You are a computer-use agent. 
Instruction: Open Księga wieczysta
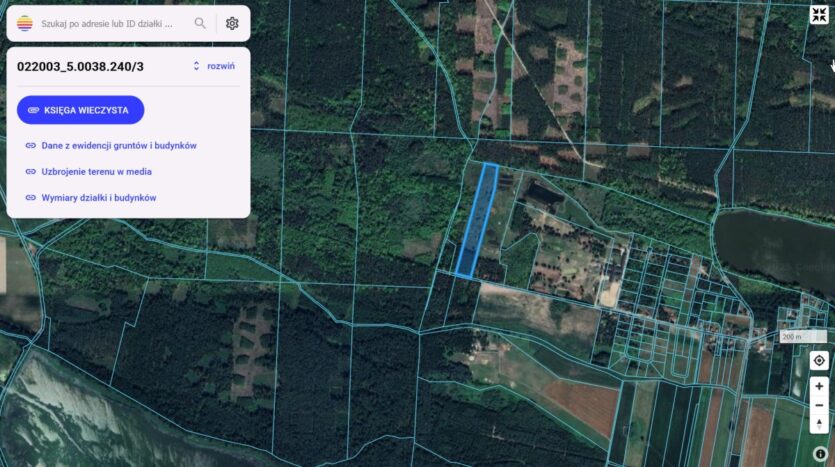point(81,110)
